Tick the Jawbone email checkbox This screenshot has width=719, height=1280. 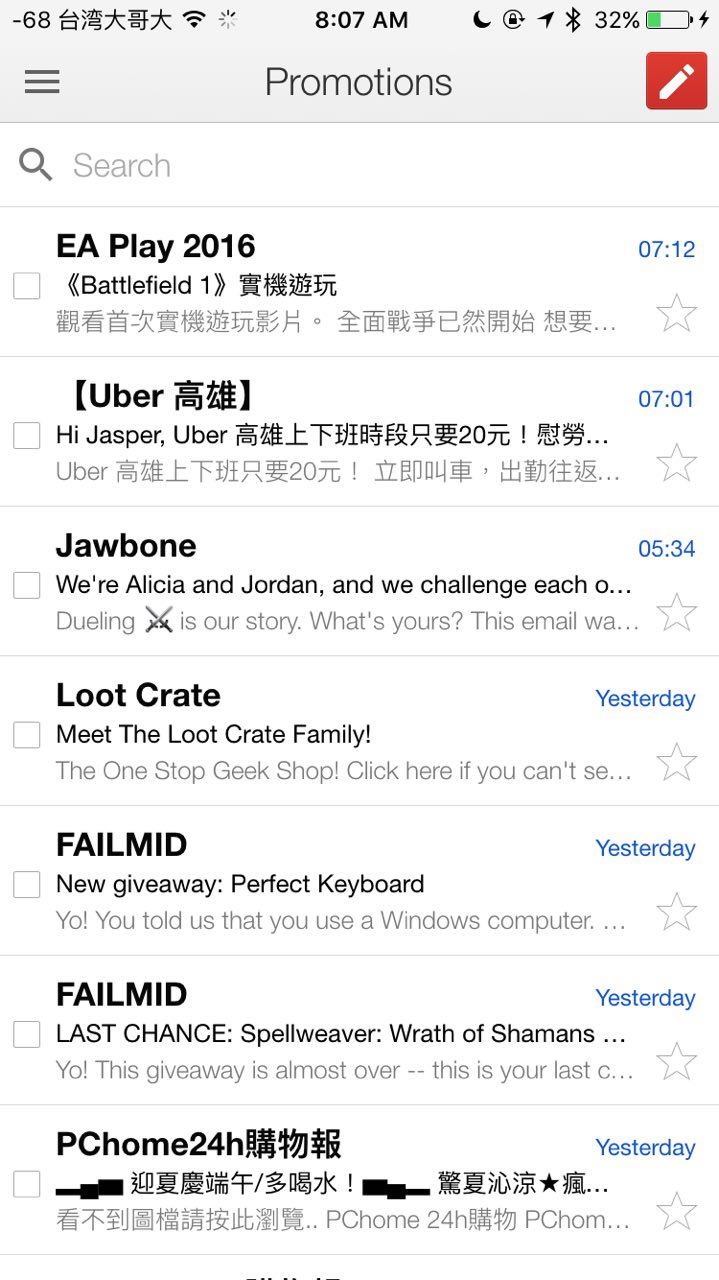click(27, 586)
